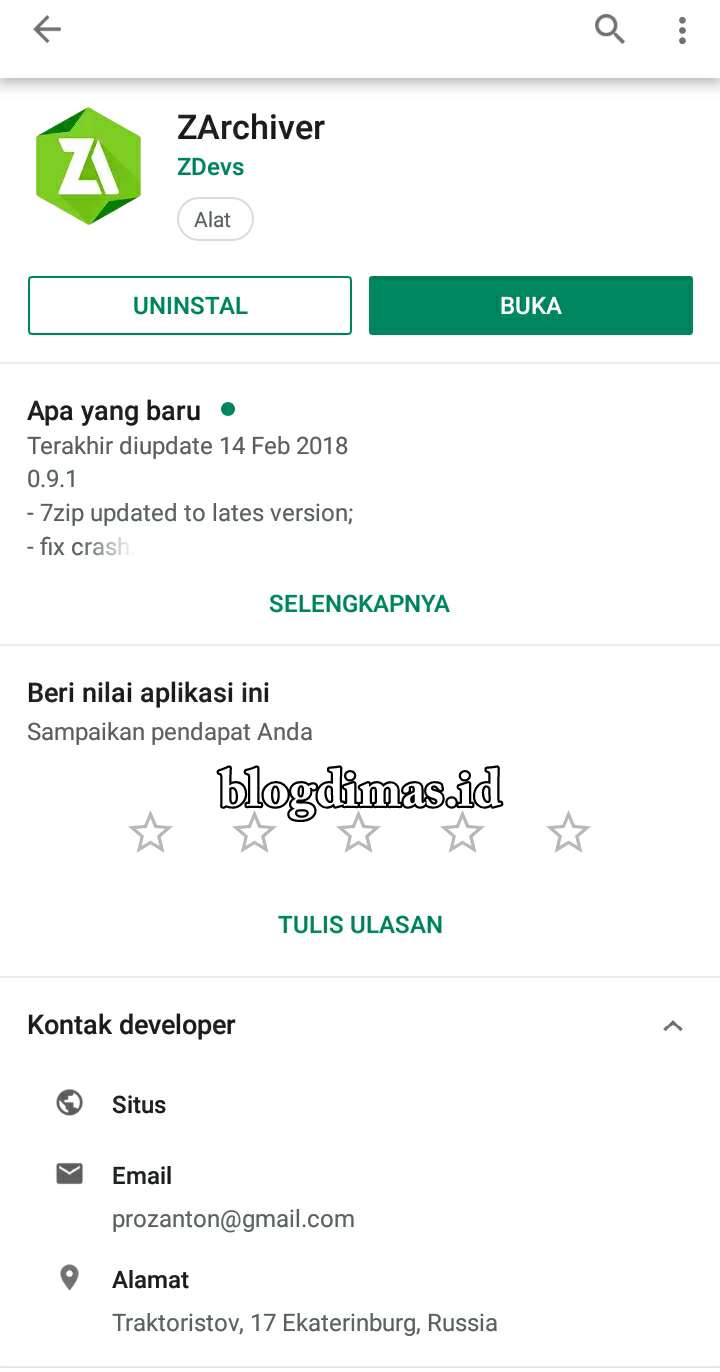Rate the app one star

tap(151, 833)
